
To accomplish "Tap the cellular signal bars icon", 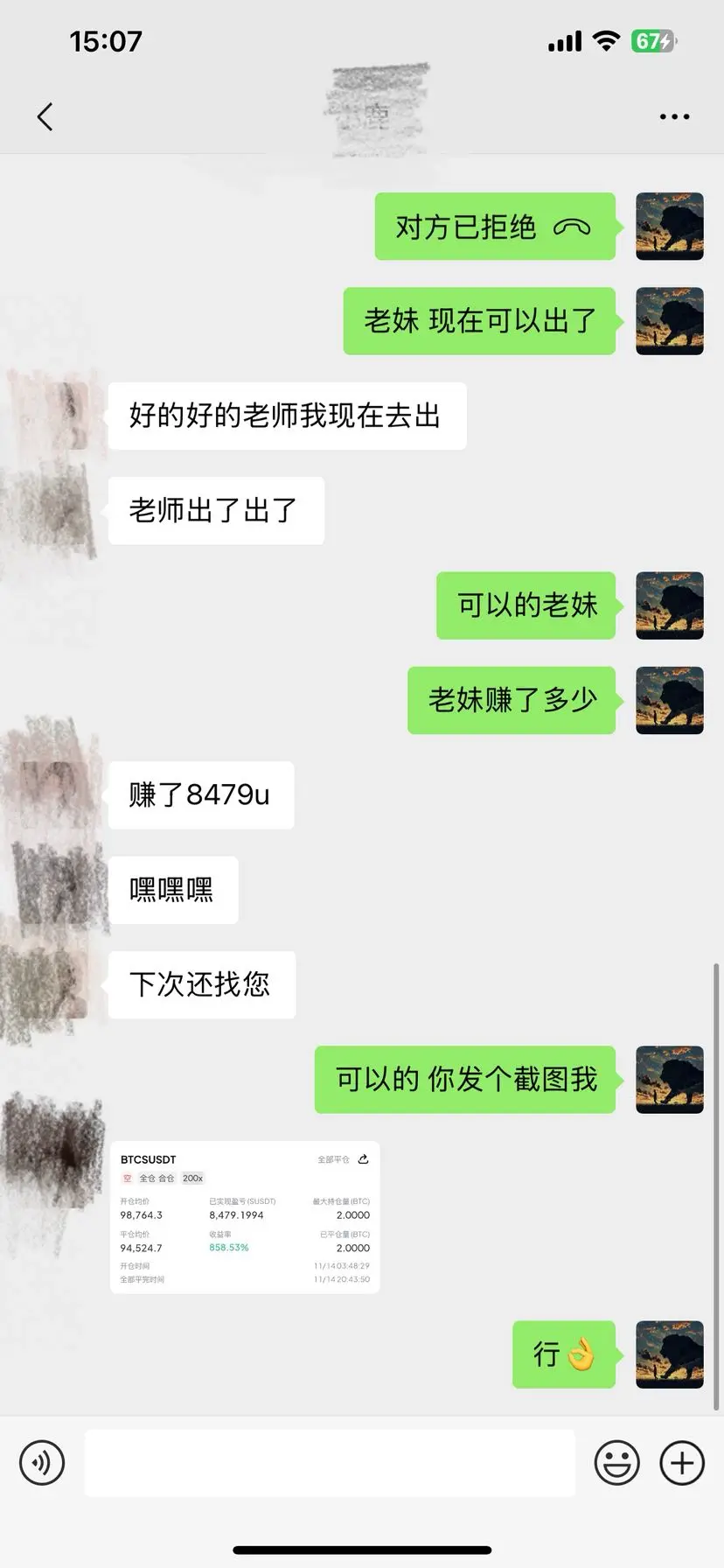I will tap(565, 39).
